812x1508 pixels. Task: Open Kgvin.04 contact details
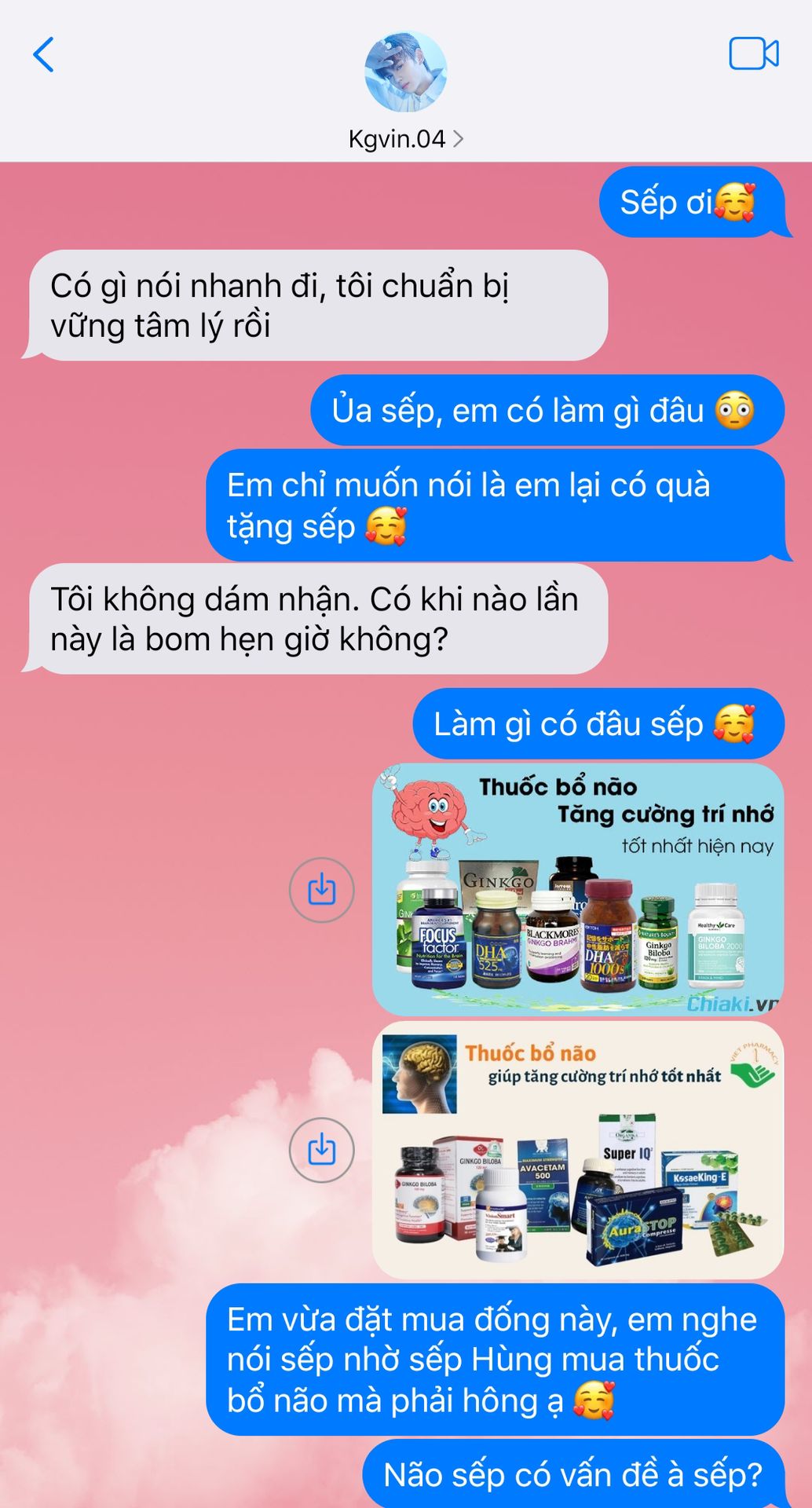[405, 139]
